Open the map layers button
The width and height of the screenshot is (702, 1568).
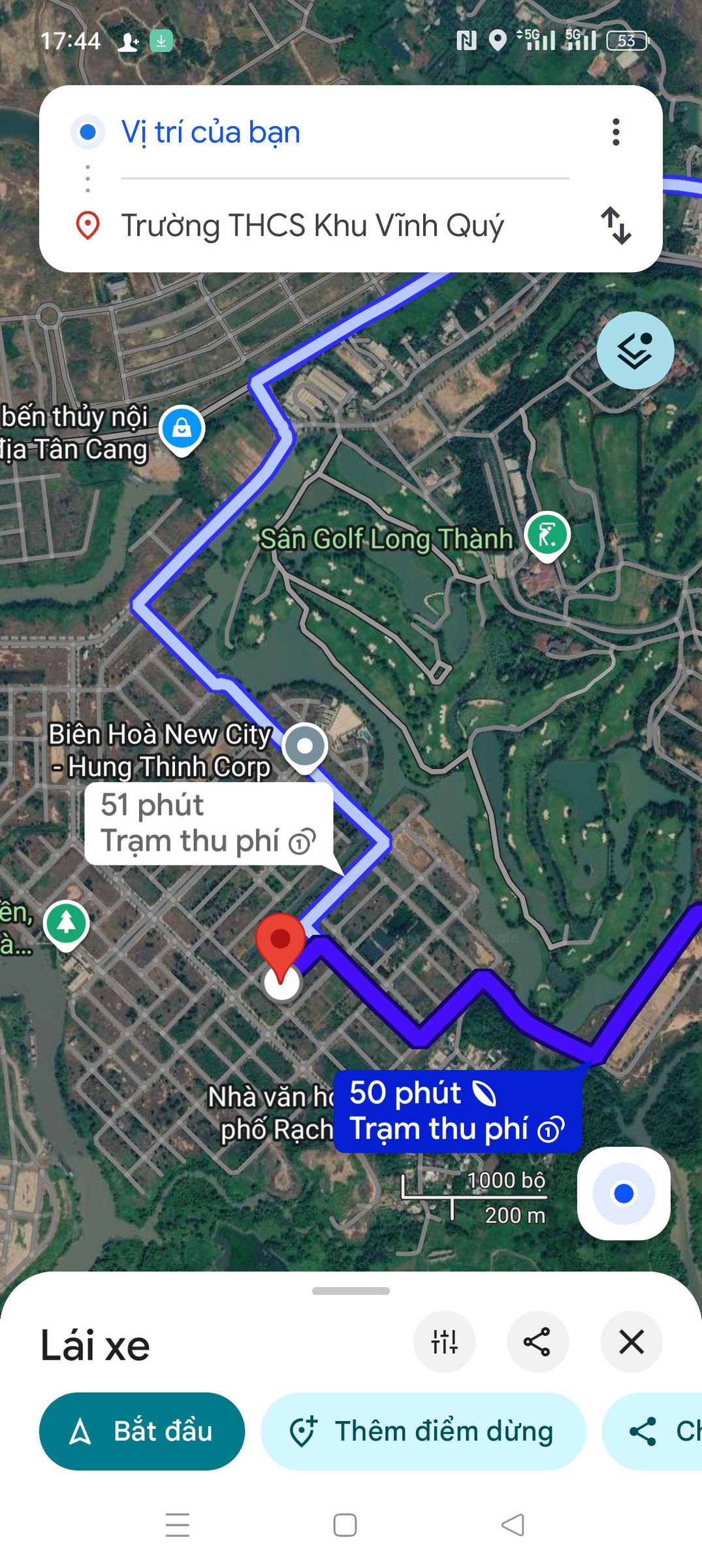pyautogui.click(x=635, y=351)
